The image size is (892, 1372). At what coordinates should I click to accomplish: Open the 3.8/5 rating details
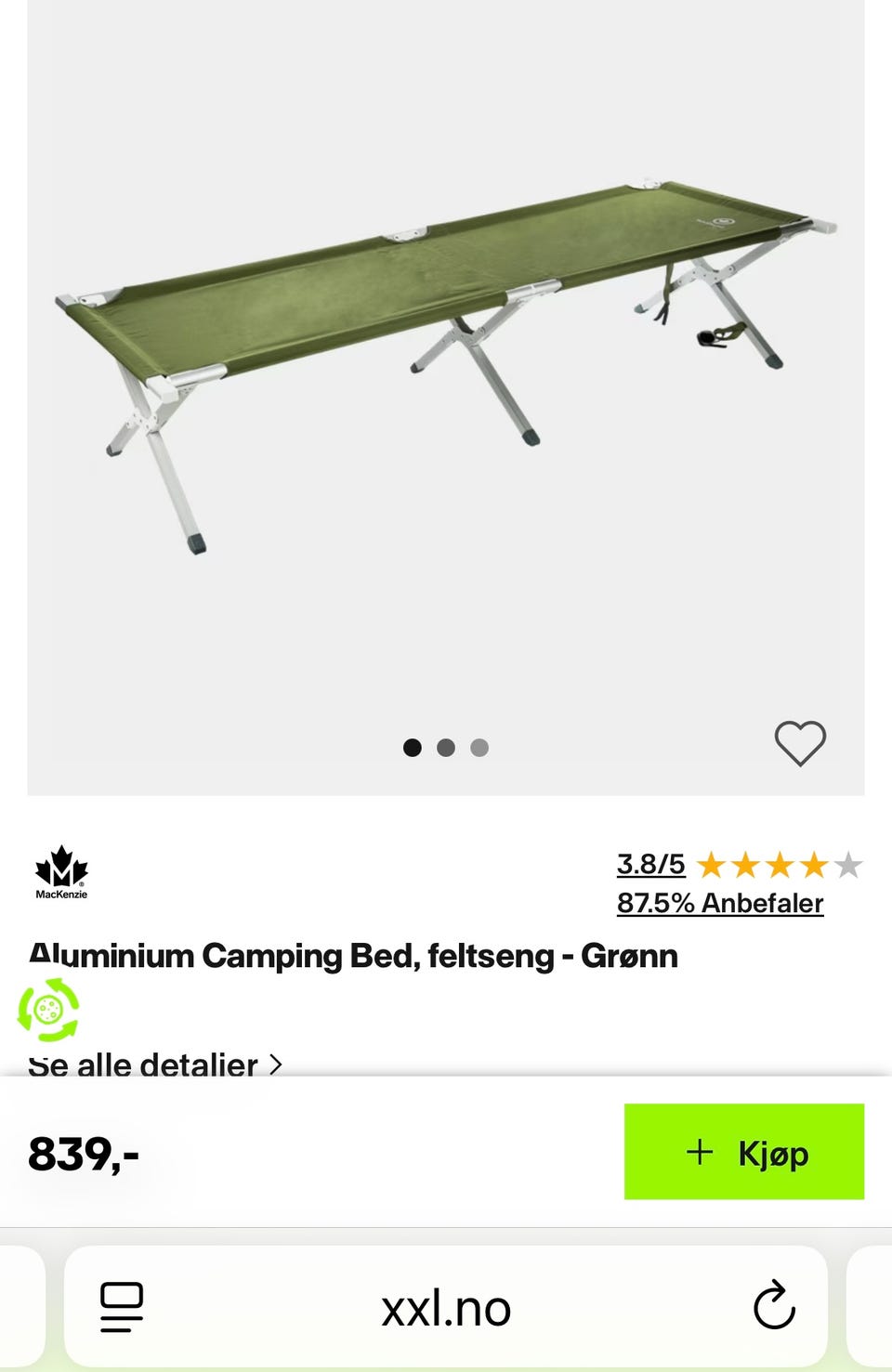coord(649,864)
